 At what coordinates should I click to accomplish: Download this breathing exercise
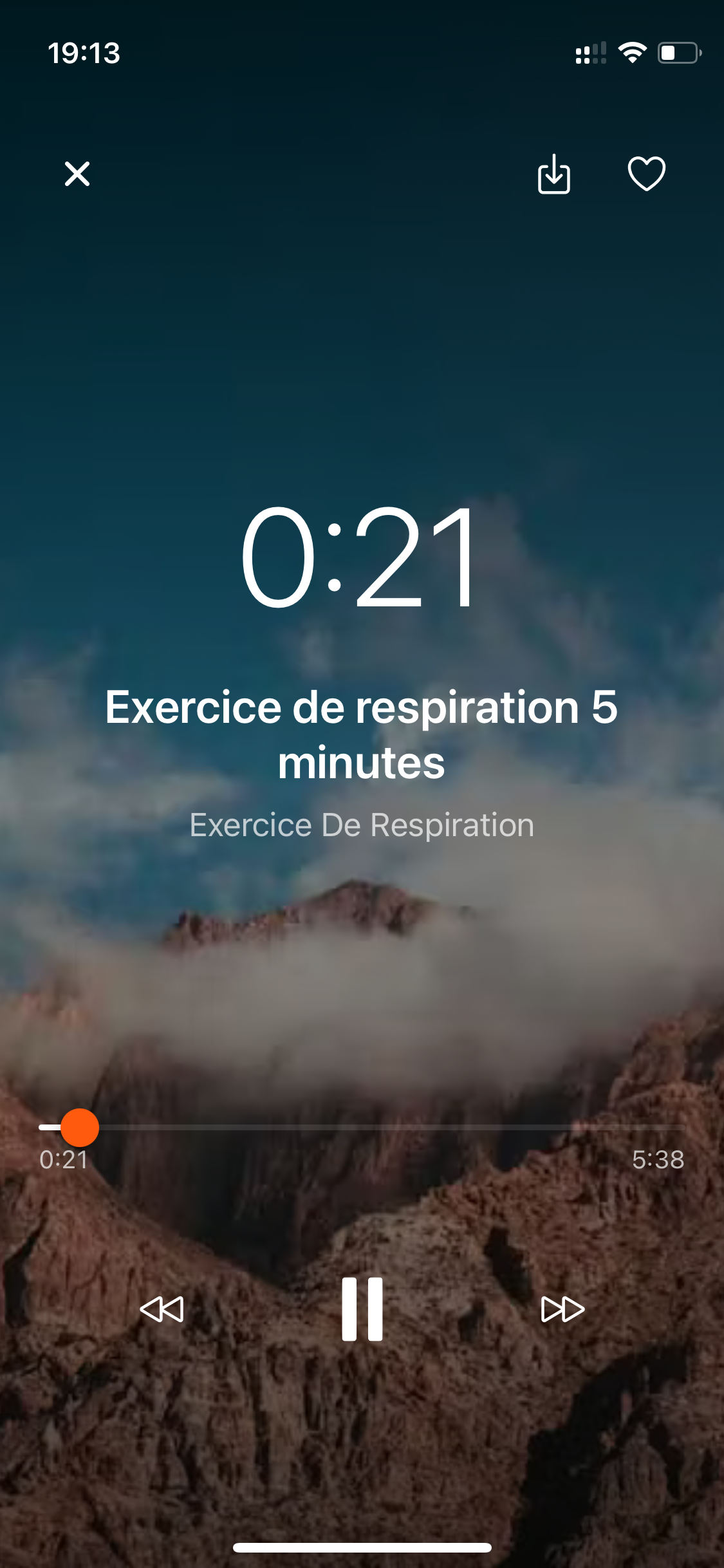(553, 174)
